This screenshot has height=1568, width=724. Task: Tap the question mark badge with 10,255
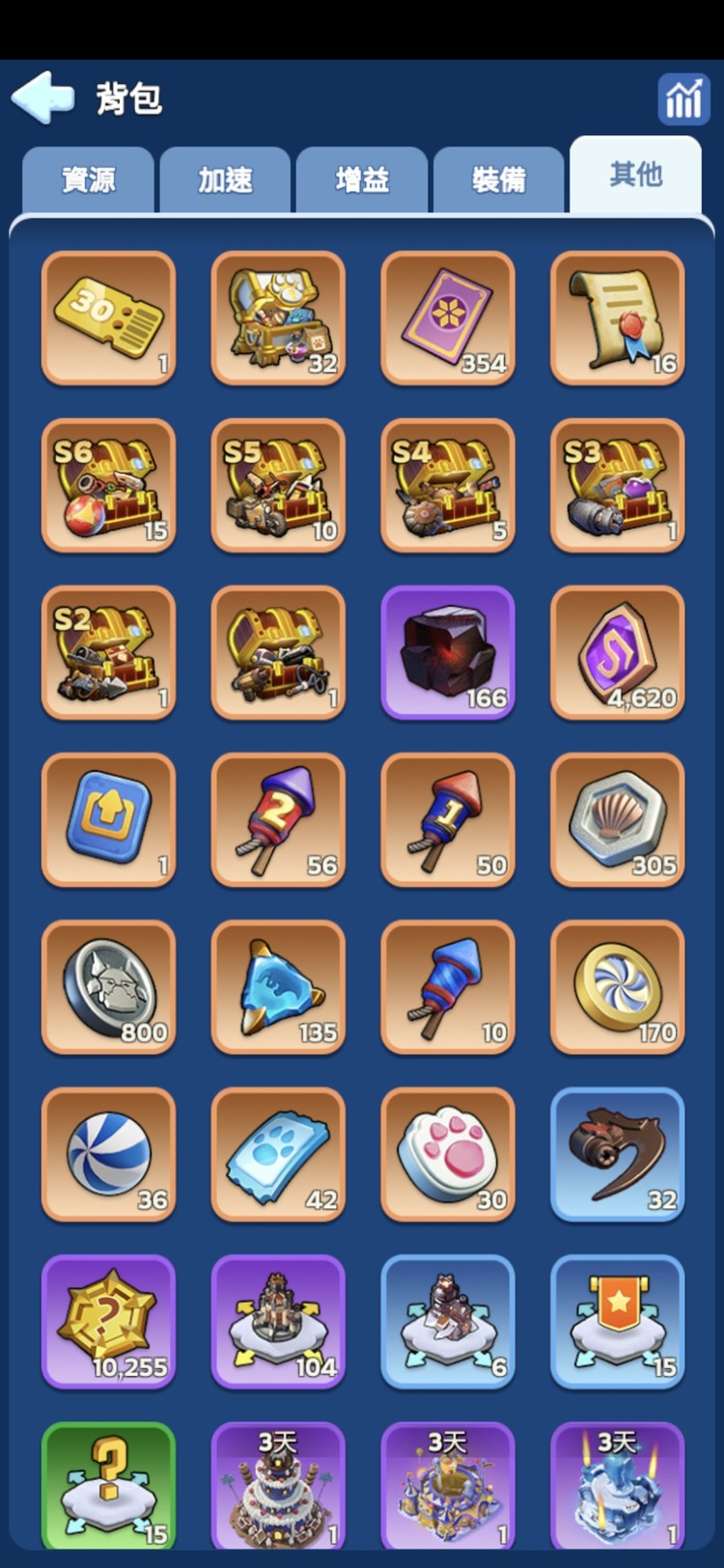coord(108,1321)
